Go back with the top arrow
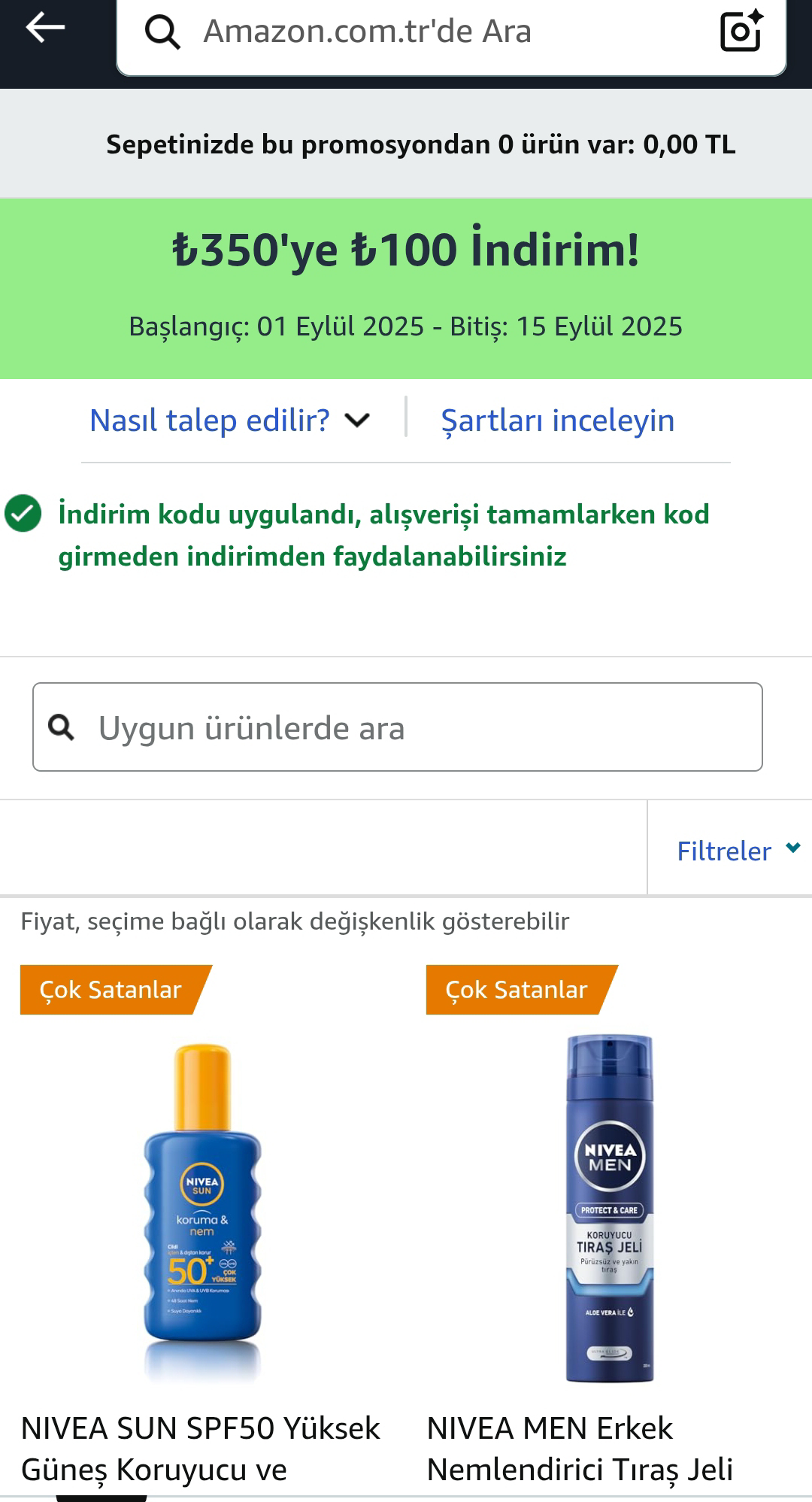 45,29
